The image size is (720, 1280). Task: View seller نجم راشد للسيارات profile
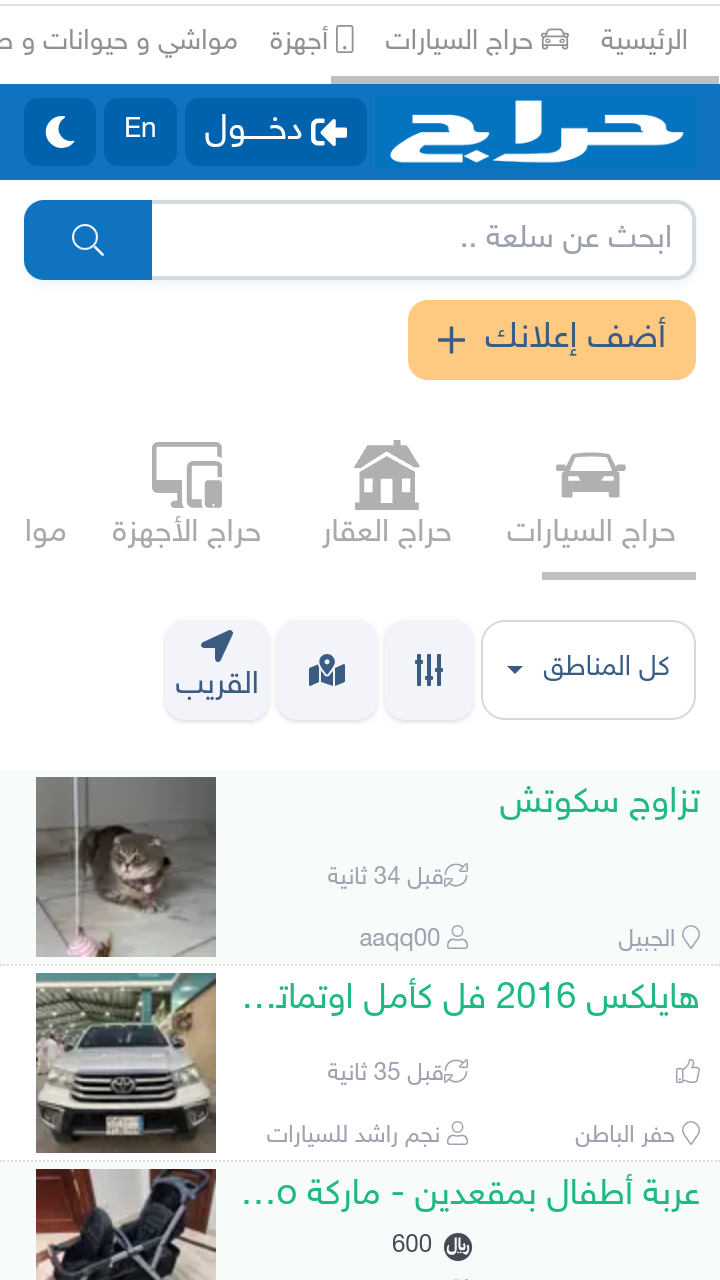pyautogui.click(x=353, y=1135)
